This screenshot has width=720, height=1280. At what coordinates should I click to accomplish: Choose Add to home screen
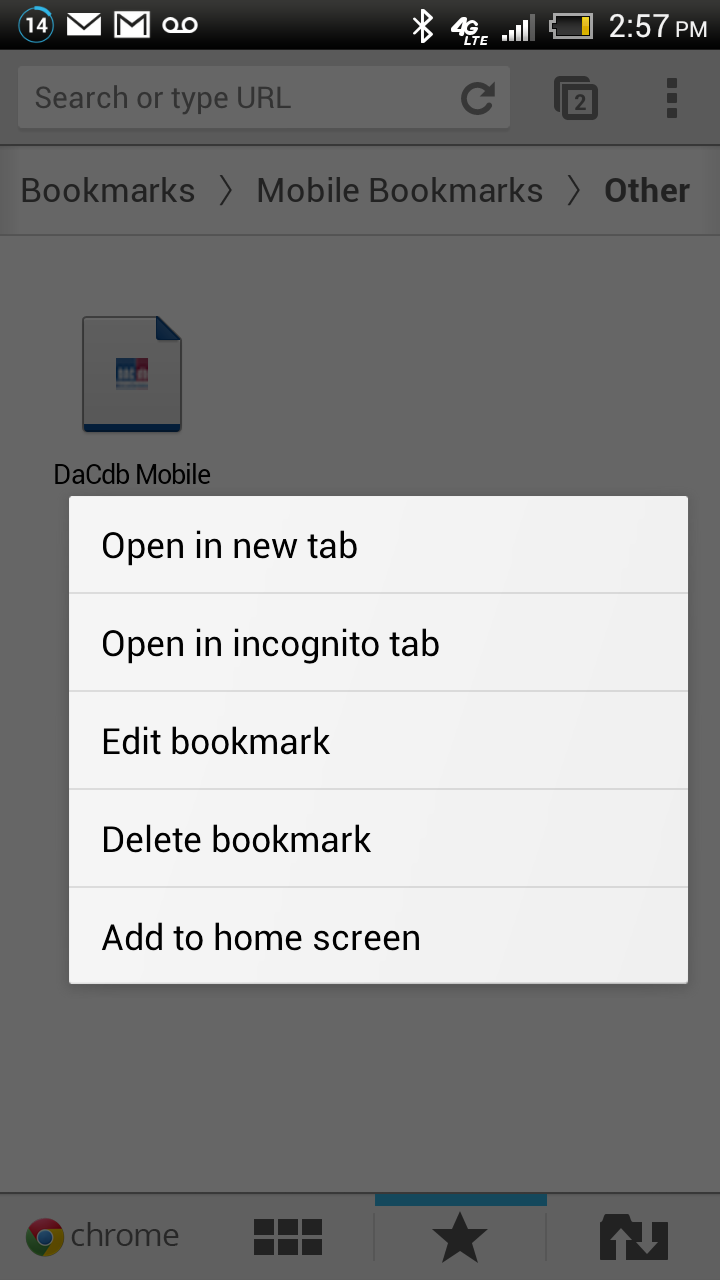pyautogui.click(x=378, y=937)
